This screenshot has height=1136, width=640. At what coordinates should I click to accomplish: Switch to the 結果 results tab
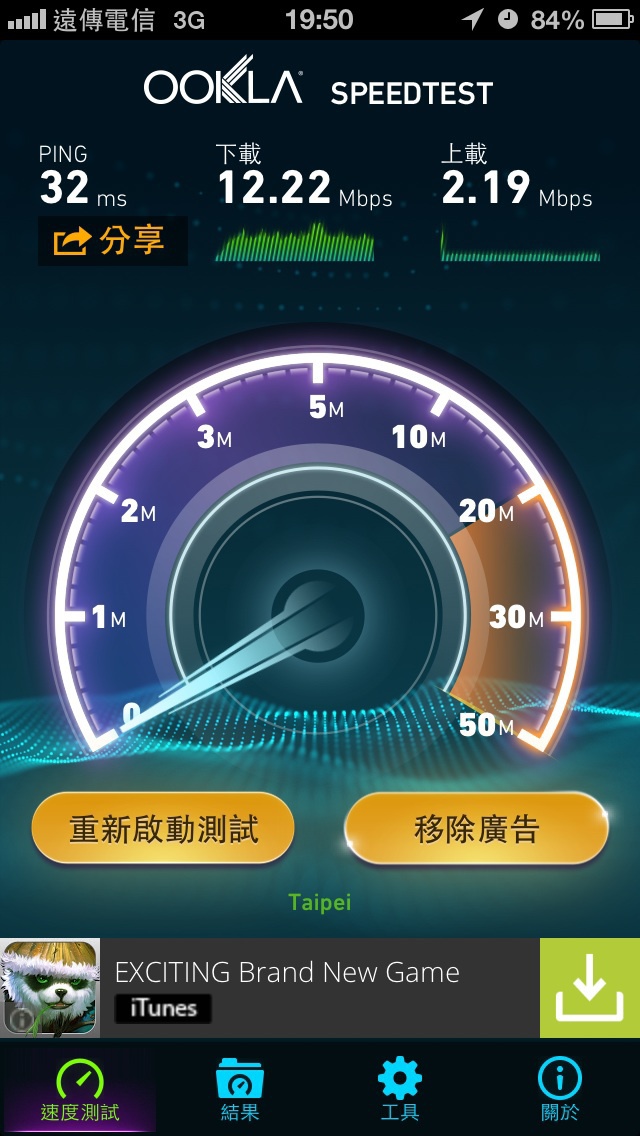click(239, 1090)
